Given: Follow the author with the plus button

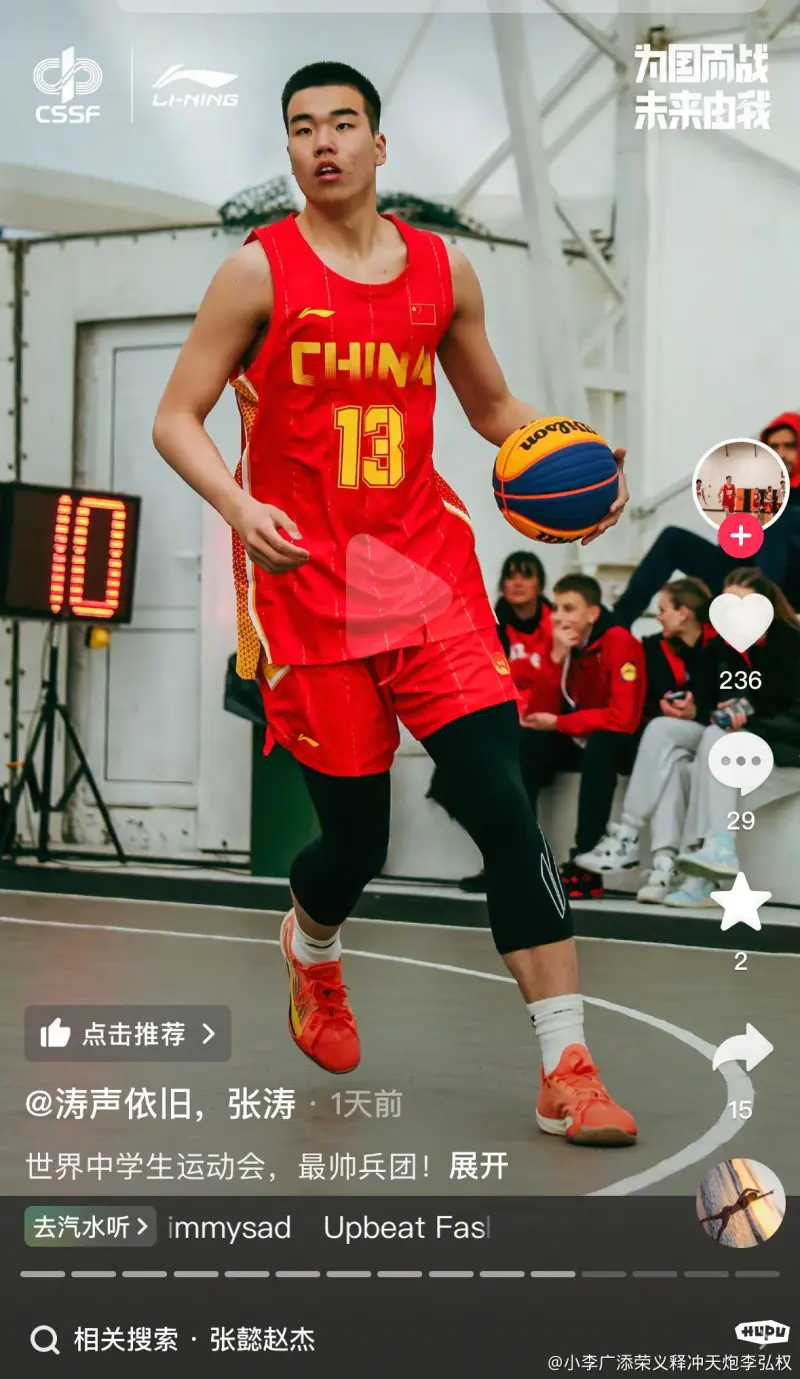Looking at the screenshot, I should (x=740, y=537).
